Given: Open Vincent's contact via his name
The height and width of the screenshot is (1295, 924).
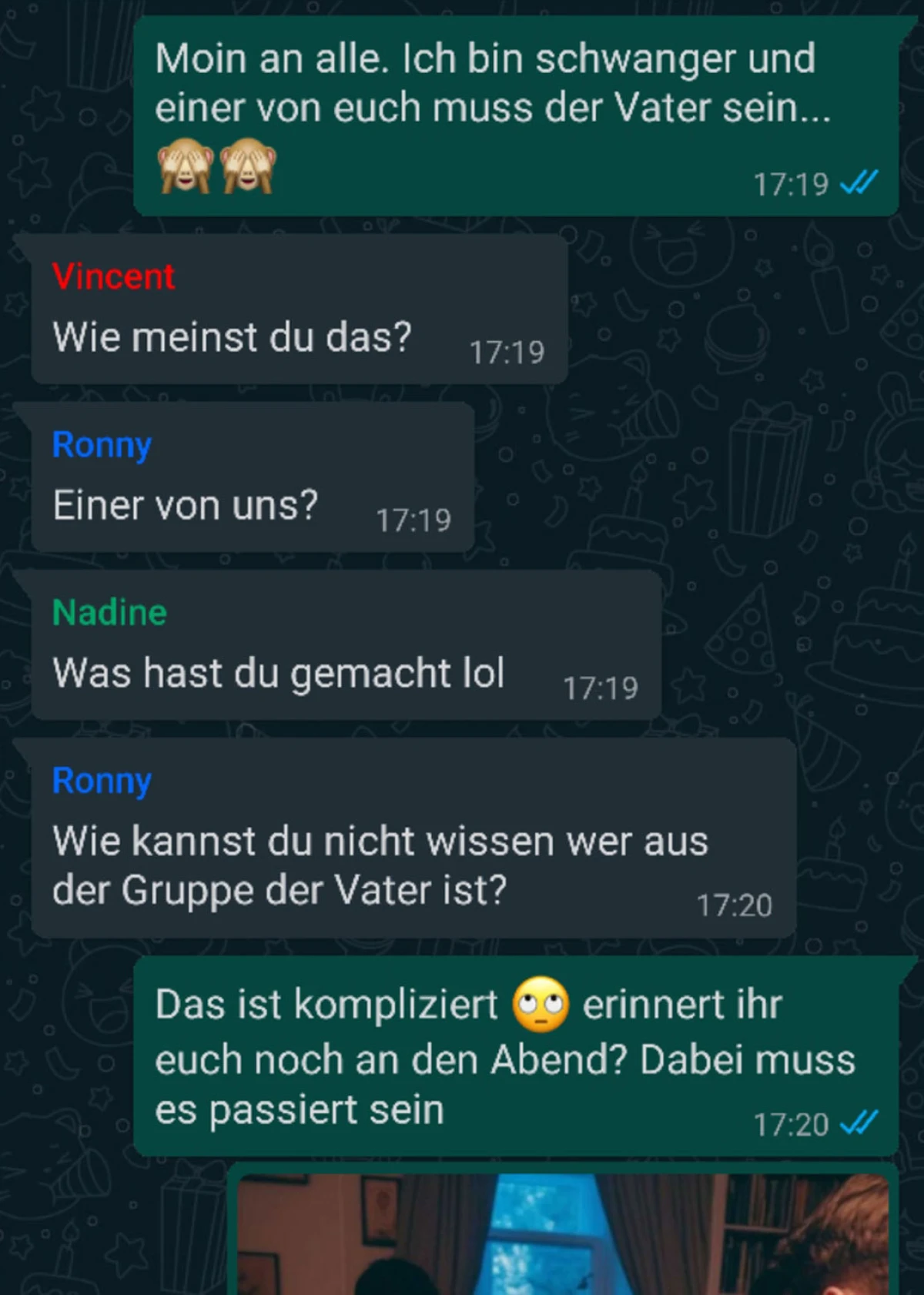Looking at the screenshot, I should pyautogui.click(x=113, y=276).
